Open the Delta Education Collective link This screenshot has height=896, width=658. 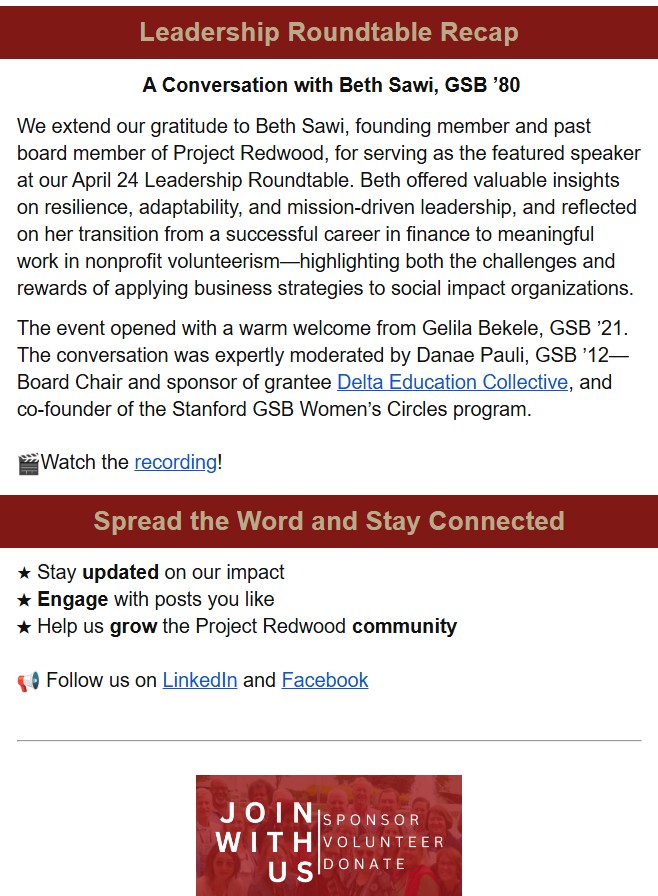click(453, 383)
